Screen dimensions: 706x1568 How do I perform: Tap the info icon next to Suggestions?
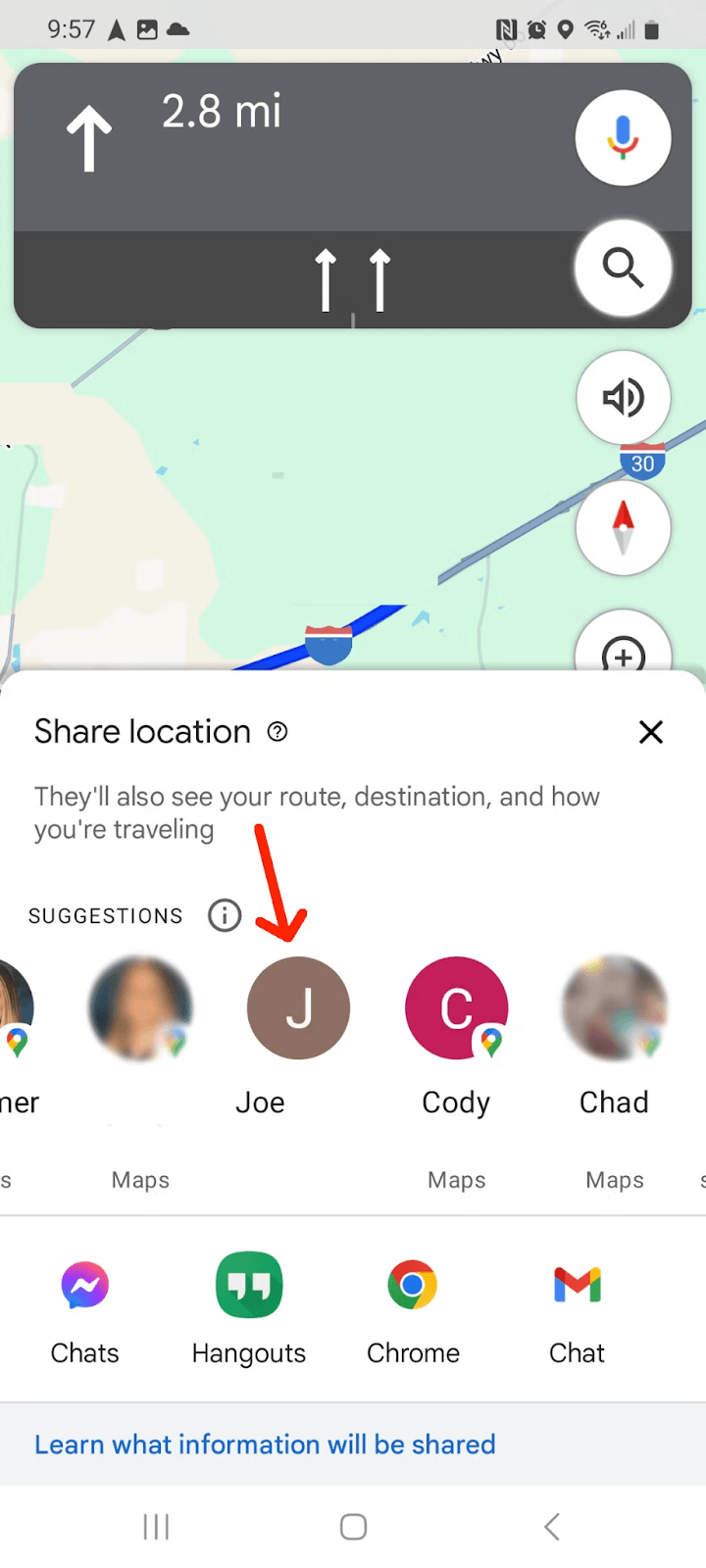[225, 915]
